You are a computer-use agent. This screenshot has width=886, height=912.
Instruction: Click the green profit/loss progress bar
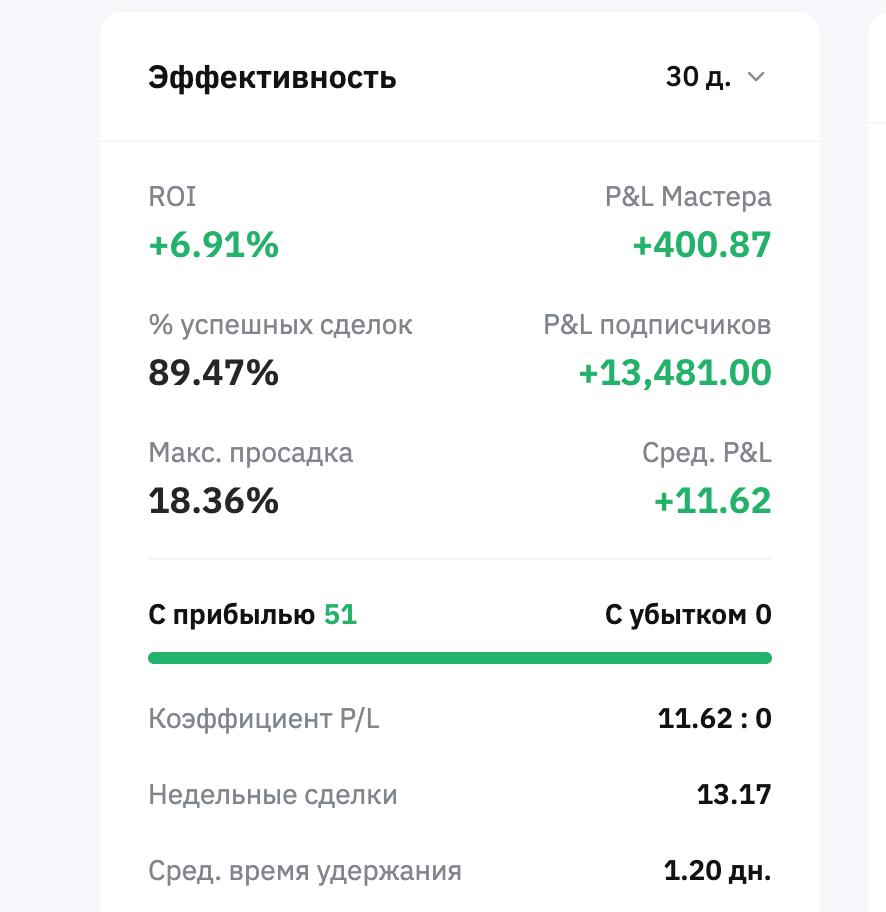click(x=460, y=657)
